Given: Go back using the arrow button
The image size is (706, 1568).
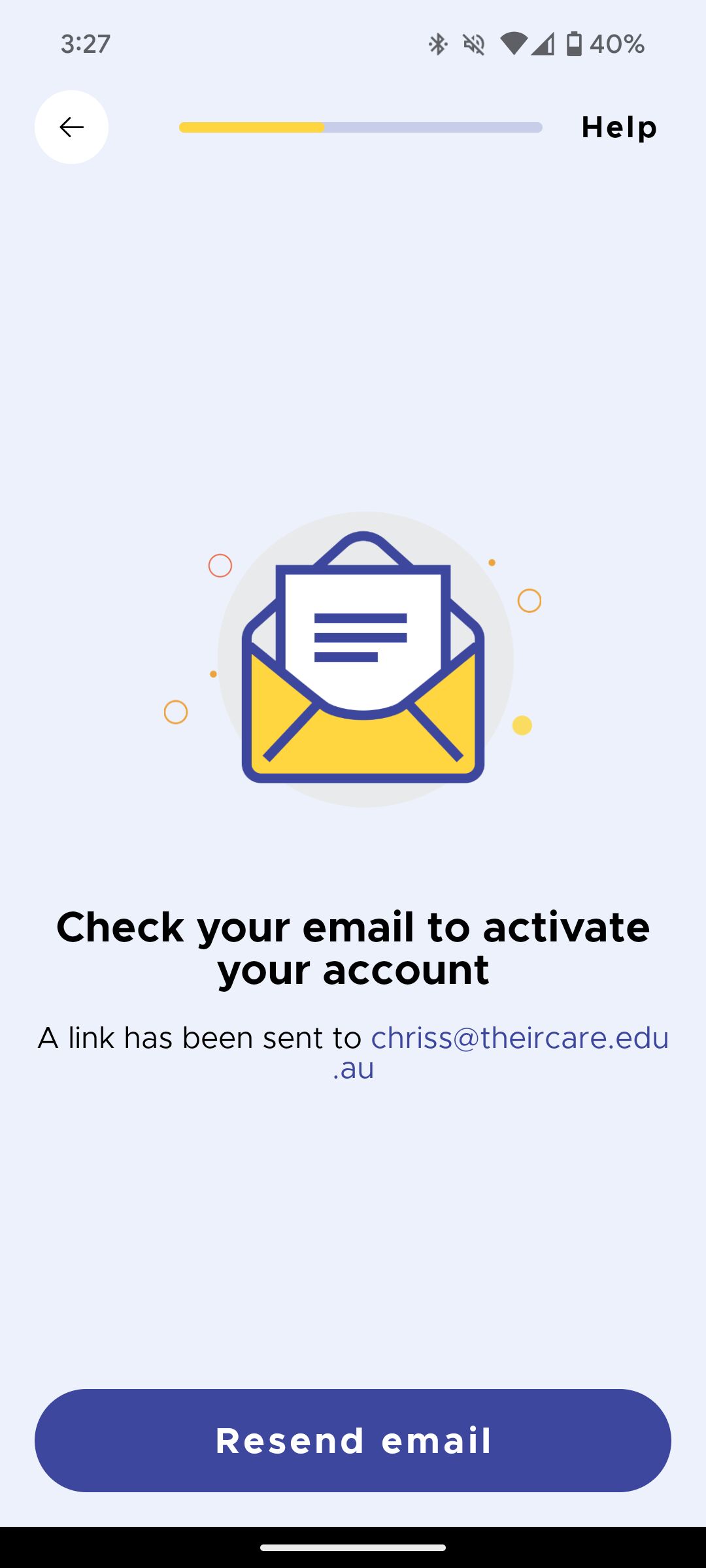Looking at the screenshot, I should [71, 127].
